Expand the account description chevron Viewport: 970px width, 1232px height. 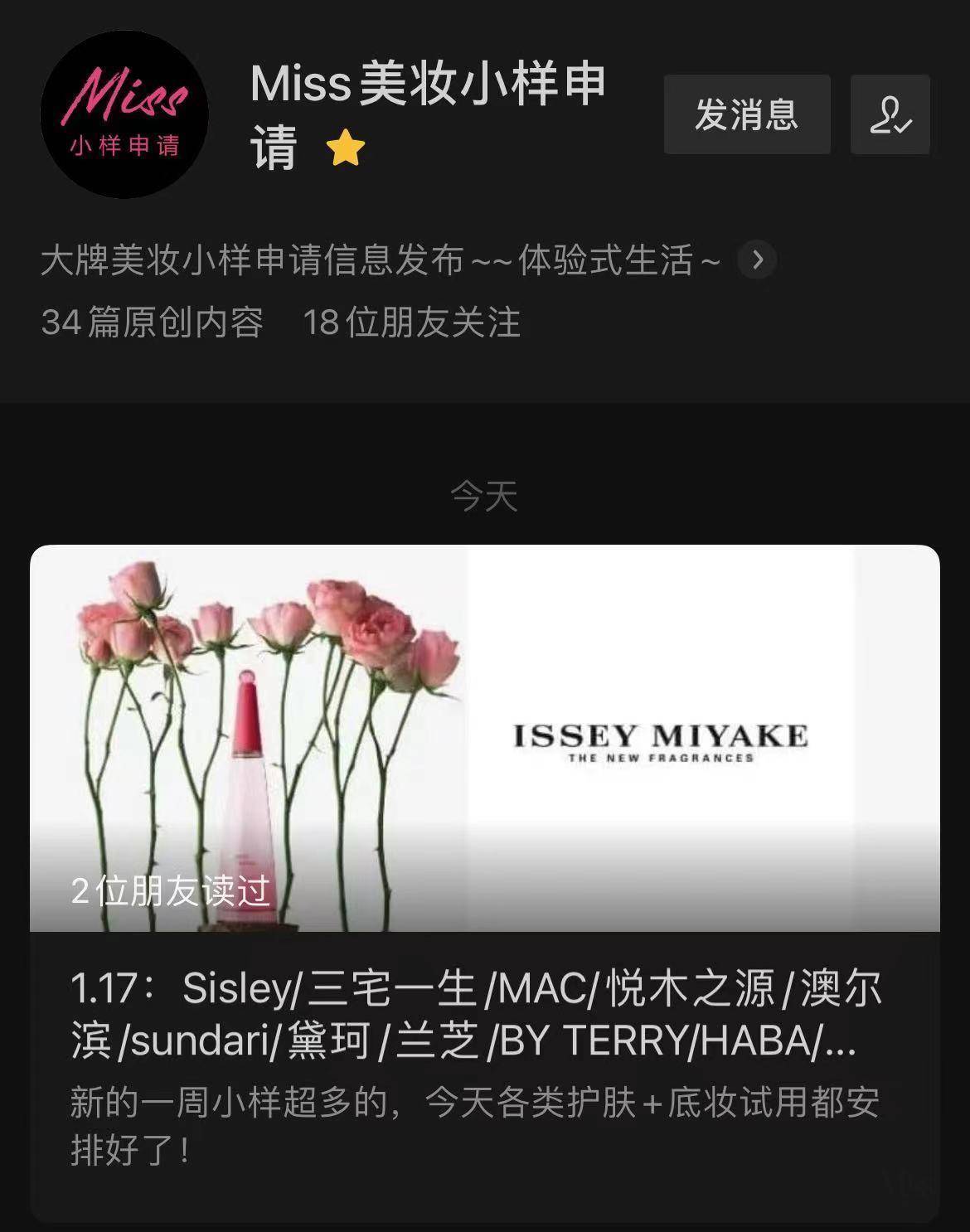point(756,260)
